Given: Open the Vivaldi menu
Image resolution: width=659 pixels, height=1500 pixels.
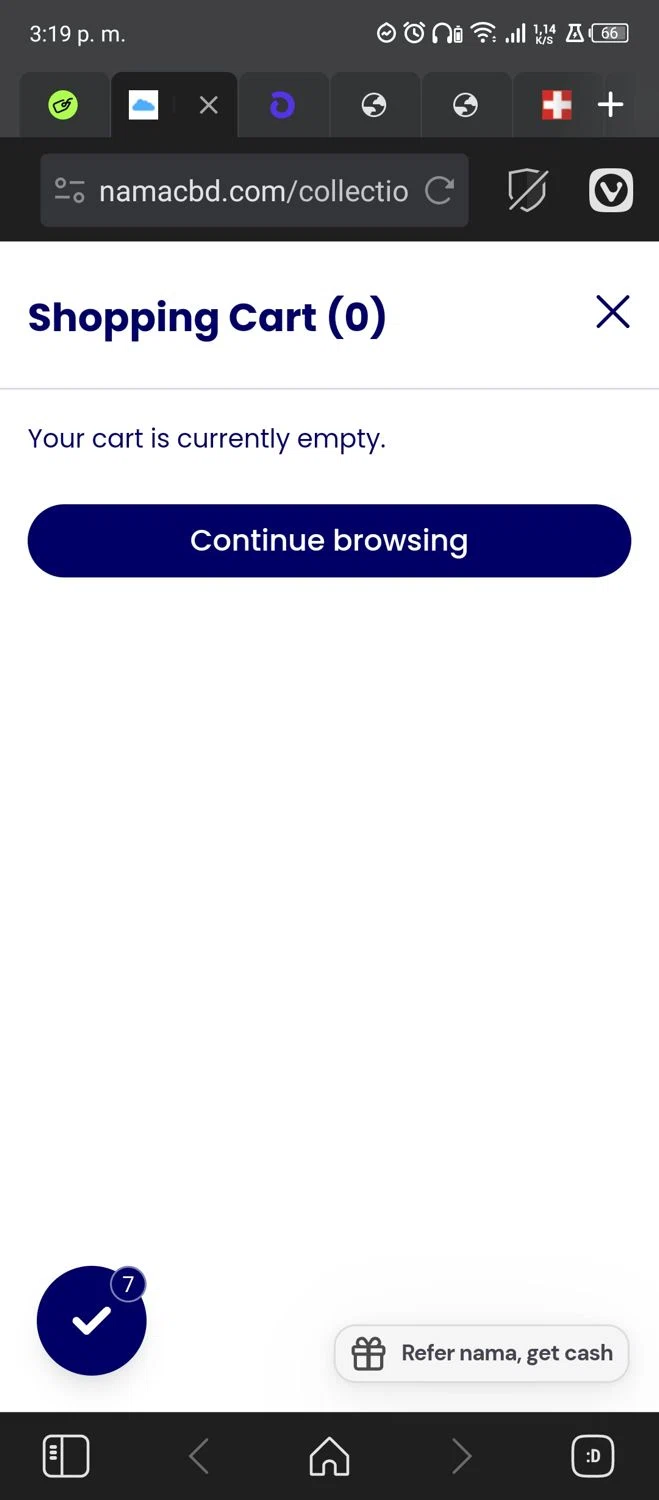Looking at the screenshot, I should (610, 191).
